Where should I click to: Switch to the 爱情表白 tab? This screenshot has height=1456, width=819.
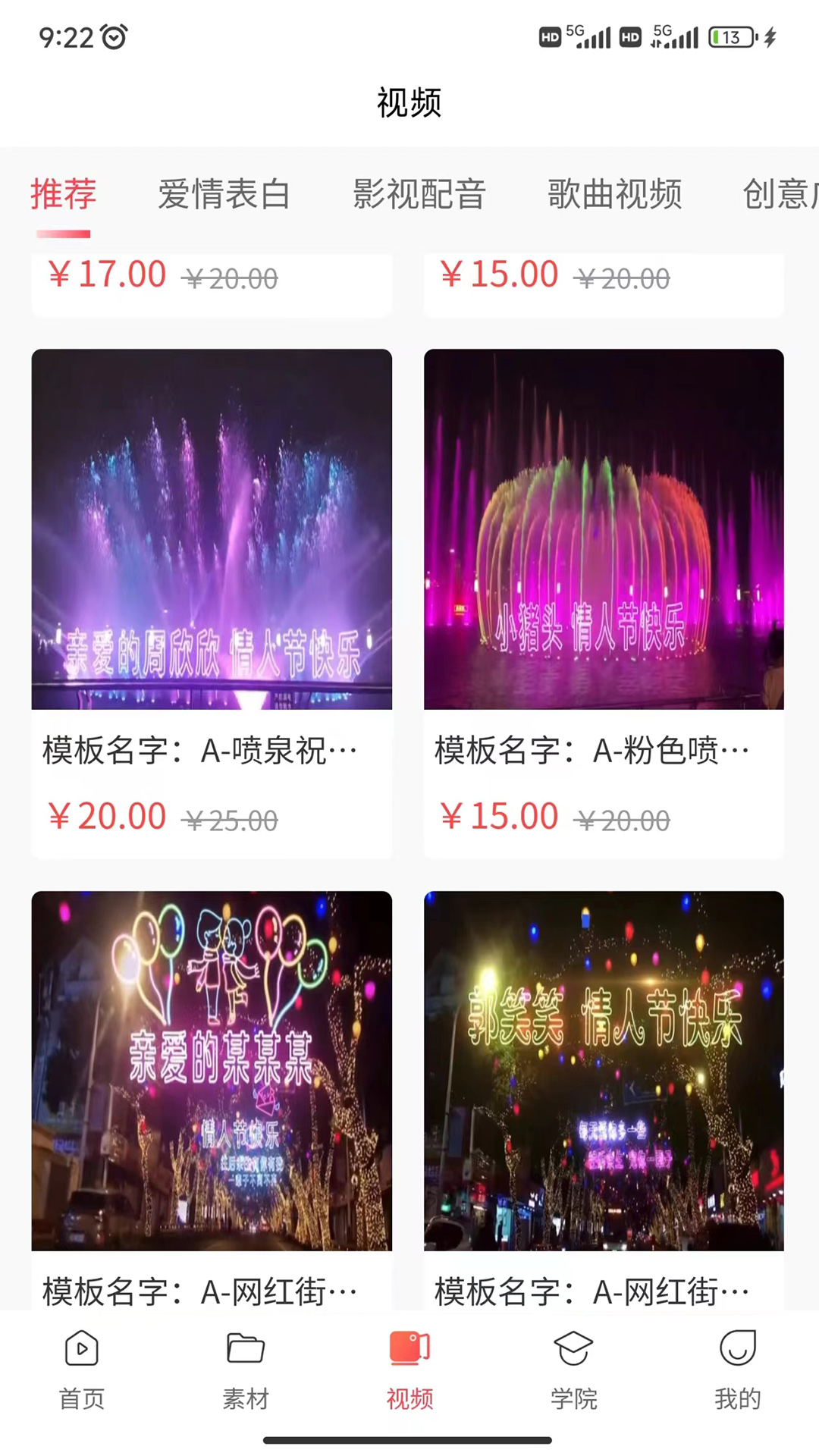(224, 195)
